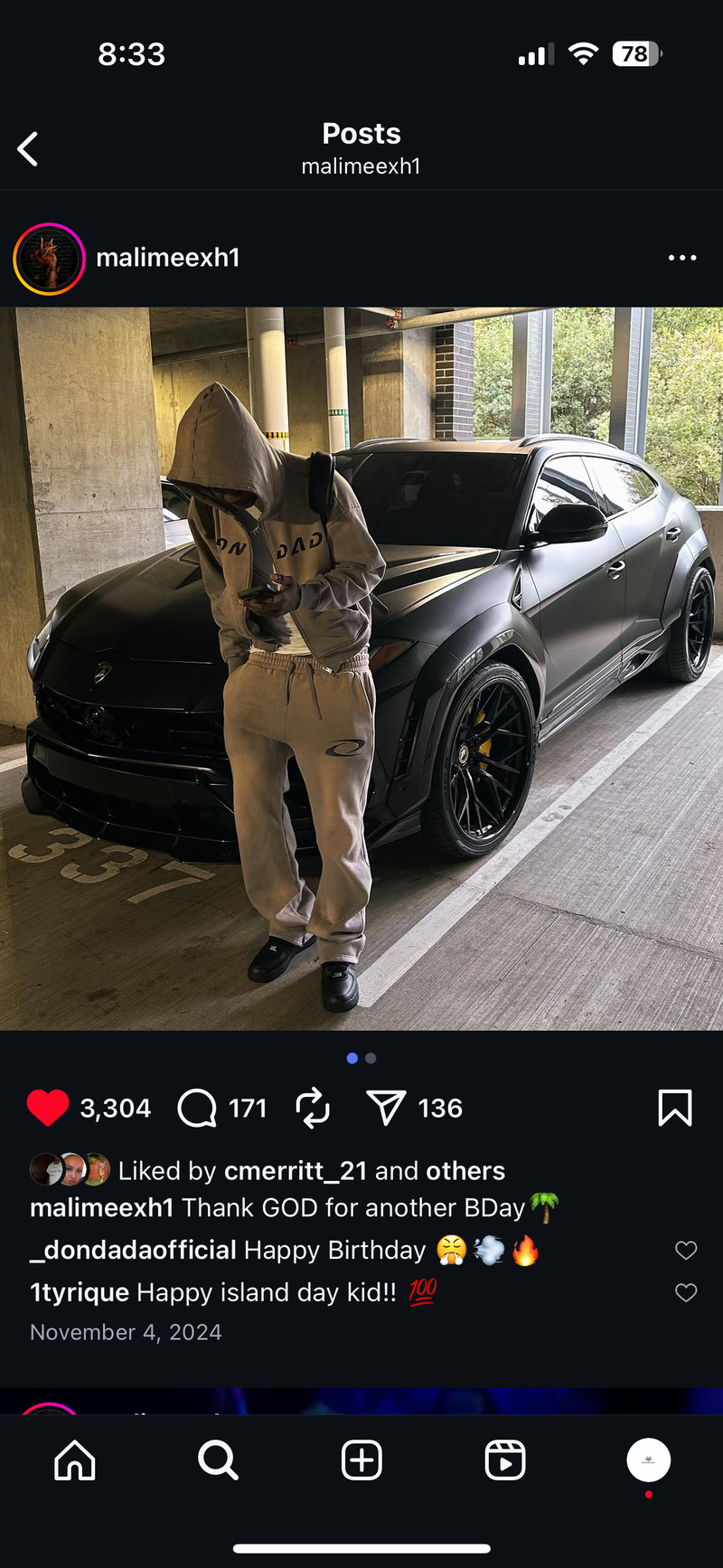Save the post with the bookmark icon
The width and height of the screenshot is (723, 1568).
674,1108
